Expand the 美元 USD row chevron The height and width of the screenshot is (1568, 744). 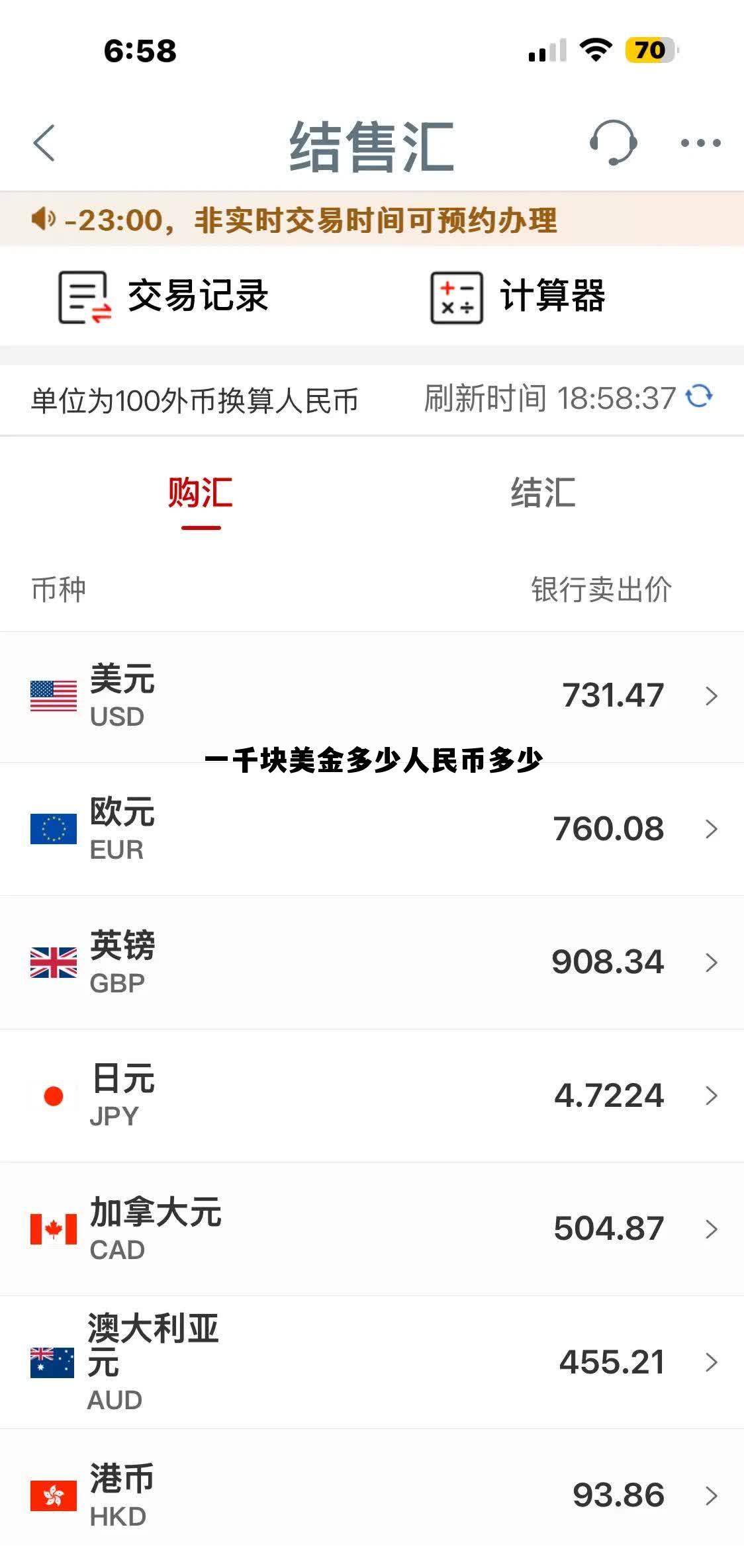pos(712,696)
